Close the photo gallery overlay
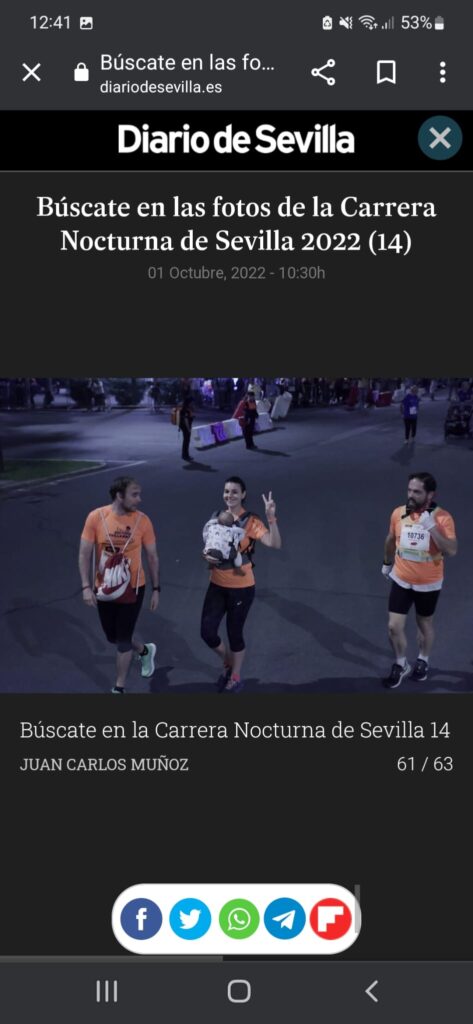Screen dimensions: 473x1024 [440, 138]
